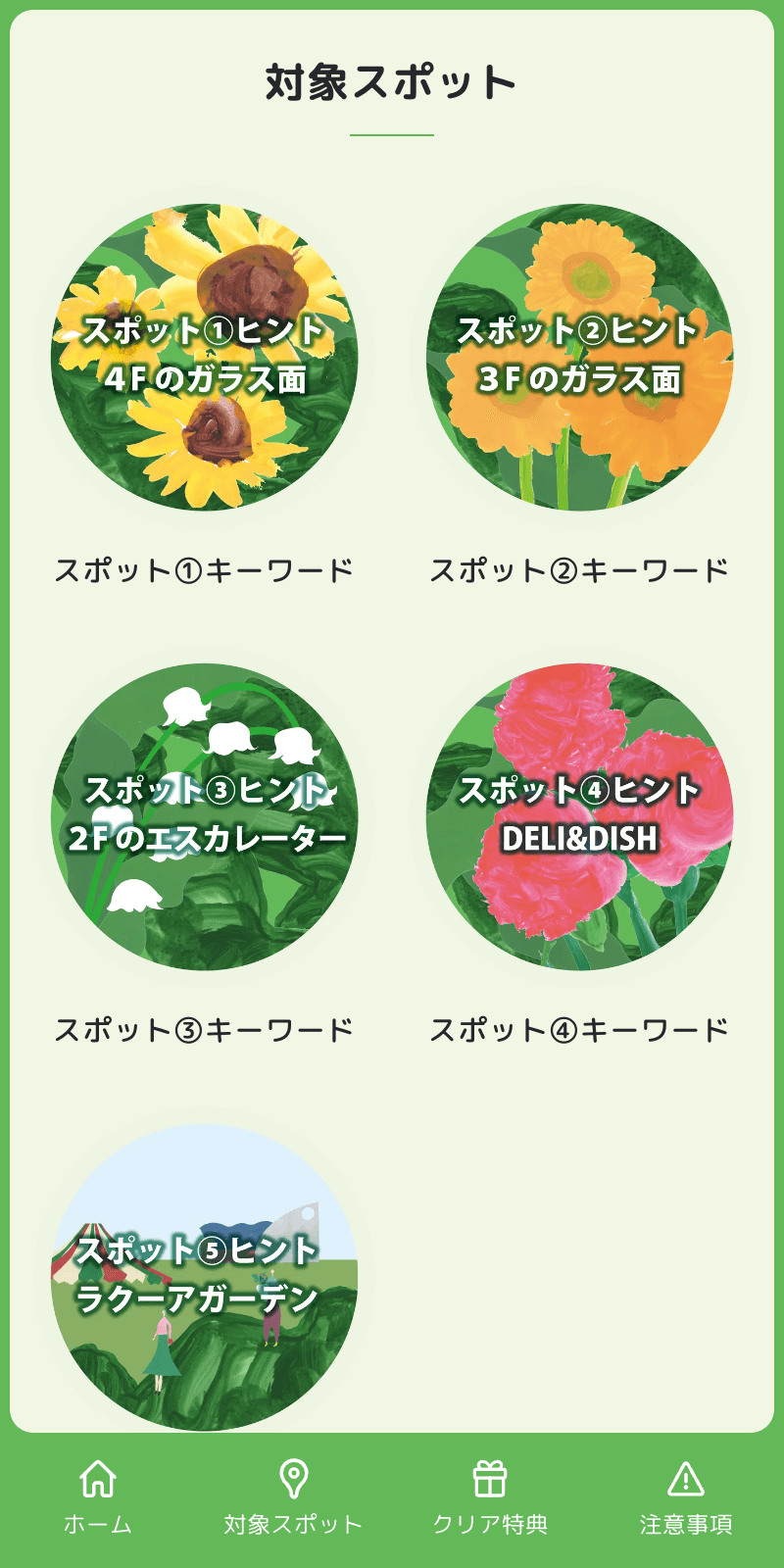Screen dimensions: 784x1568
Task: Open the DELI&DISH スポット④ hint circle
Action: (578, 813)
